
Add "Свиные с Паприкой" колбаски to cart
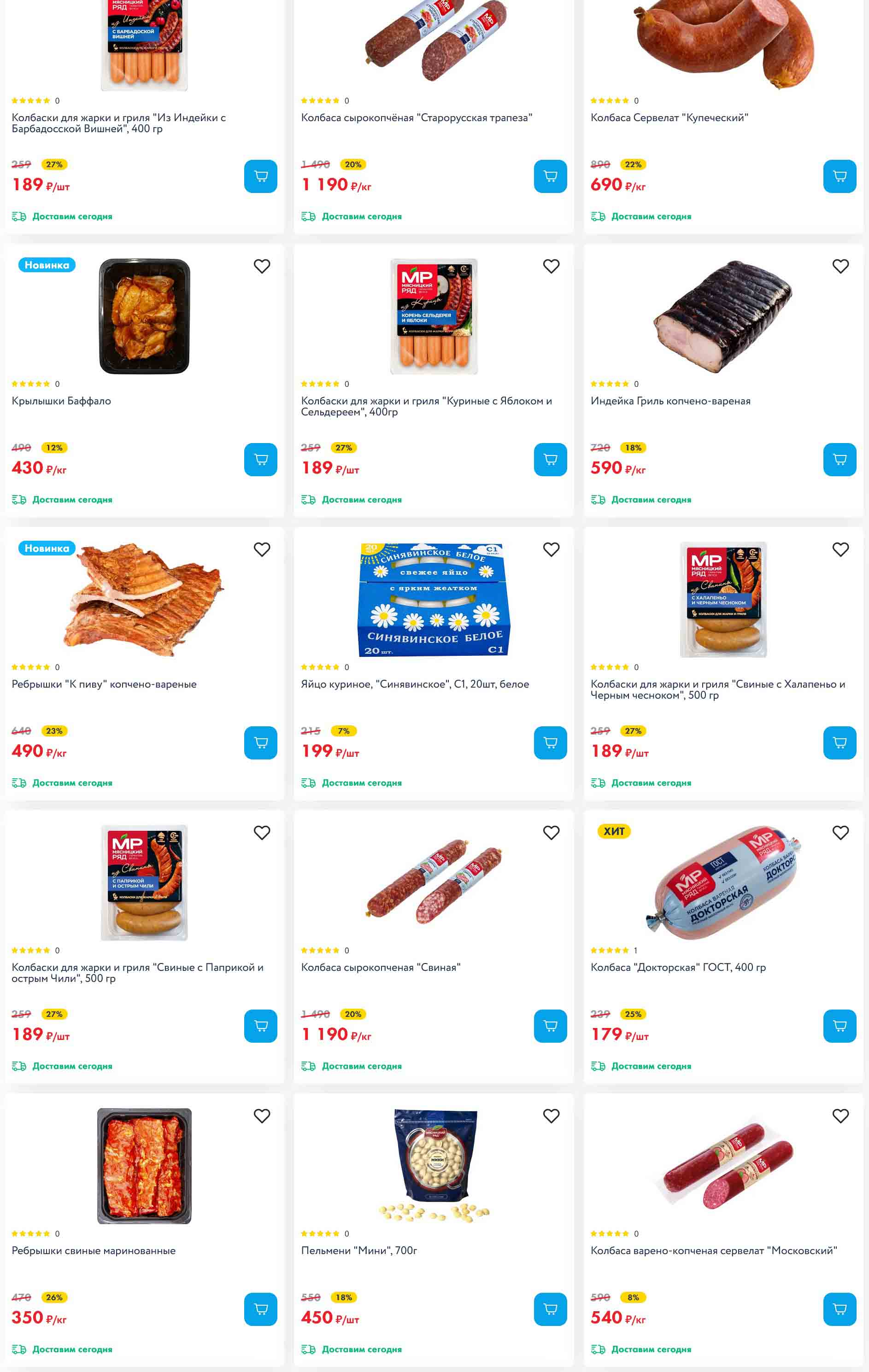tap(260, 1026)
